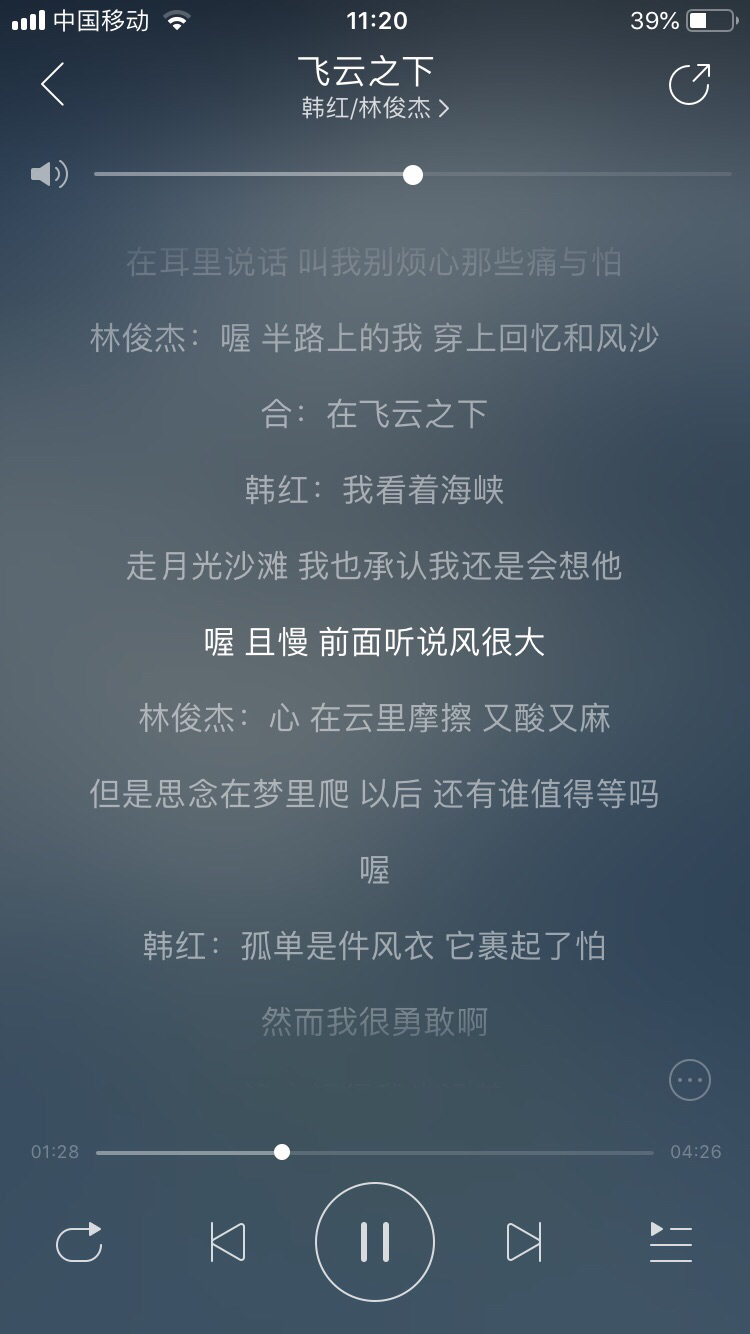Viewport: 750px width, 1334px height.
Task: Open the more options ellipsis button
Action: tap(690, 1080)
